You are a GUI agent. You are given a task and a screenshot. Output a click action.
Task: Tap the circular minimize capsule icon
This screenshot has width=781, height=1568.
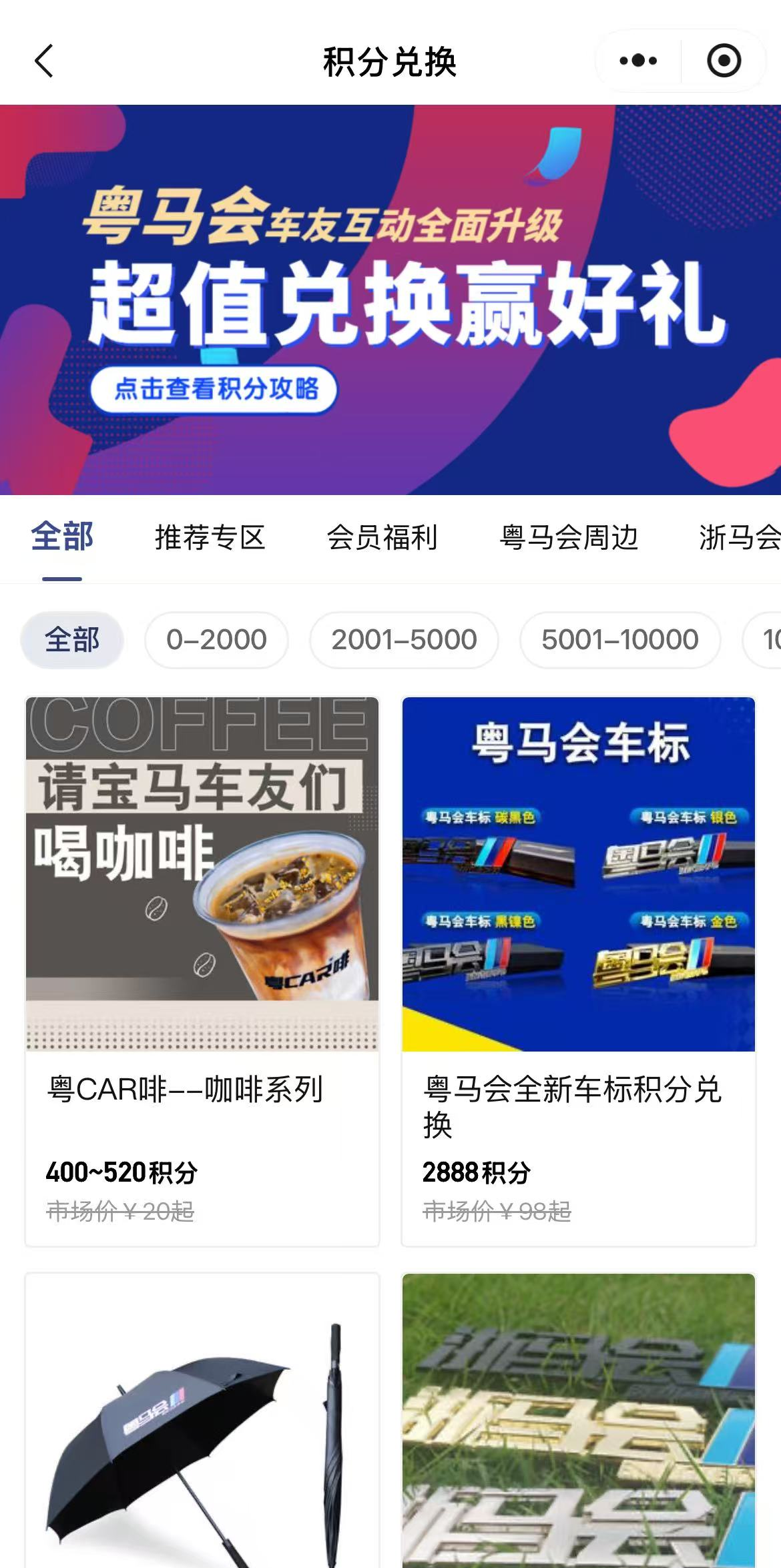pos(723,60)
